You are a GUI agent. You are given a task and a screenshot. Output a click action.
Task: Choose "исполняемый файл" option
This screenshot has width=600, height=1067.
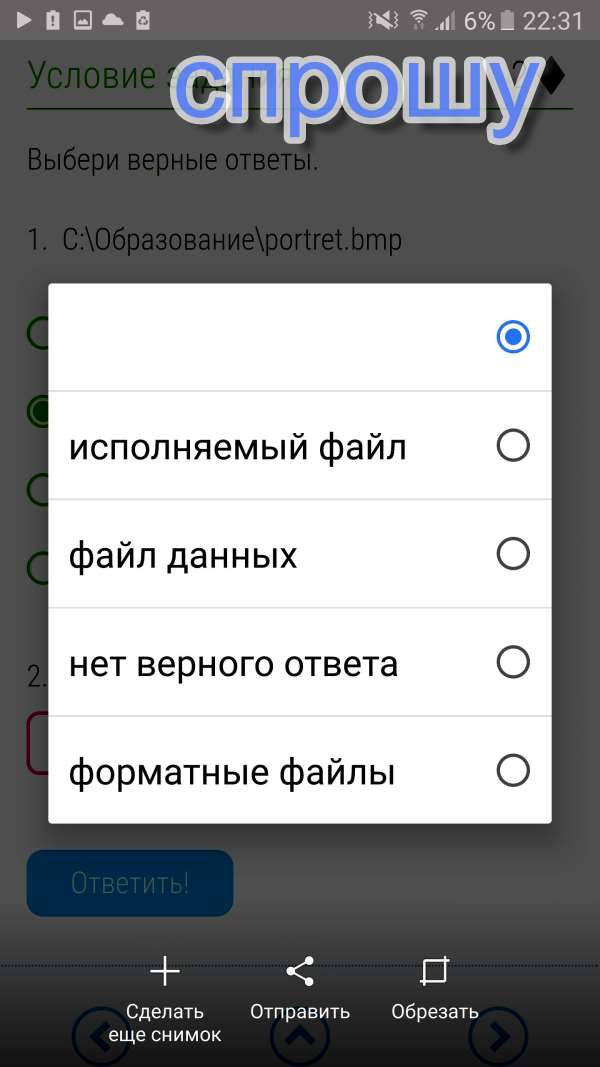point(299,446)
